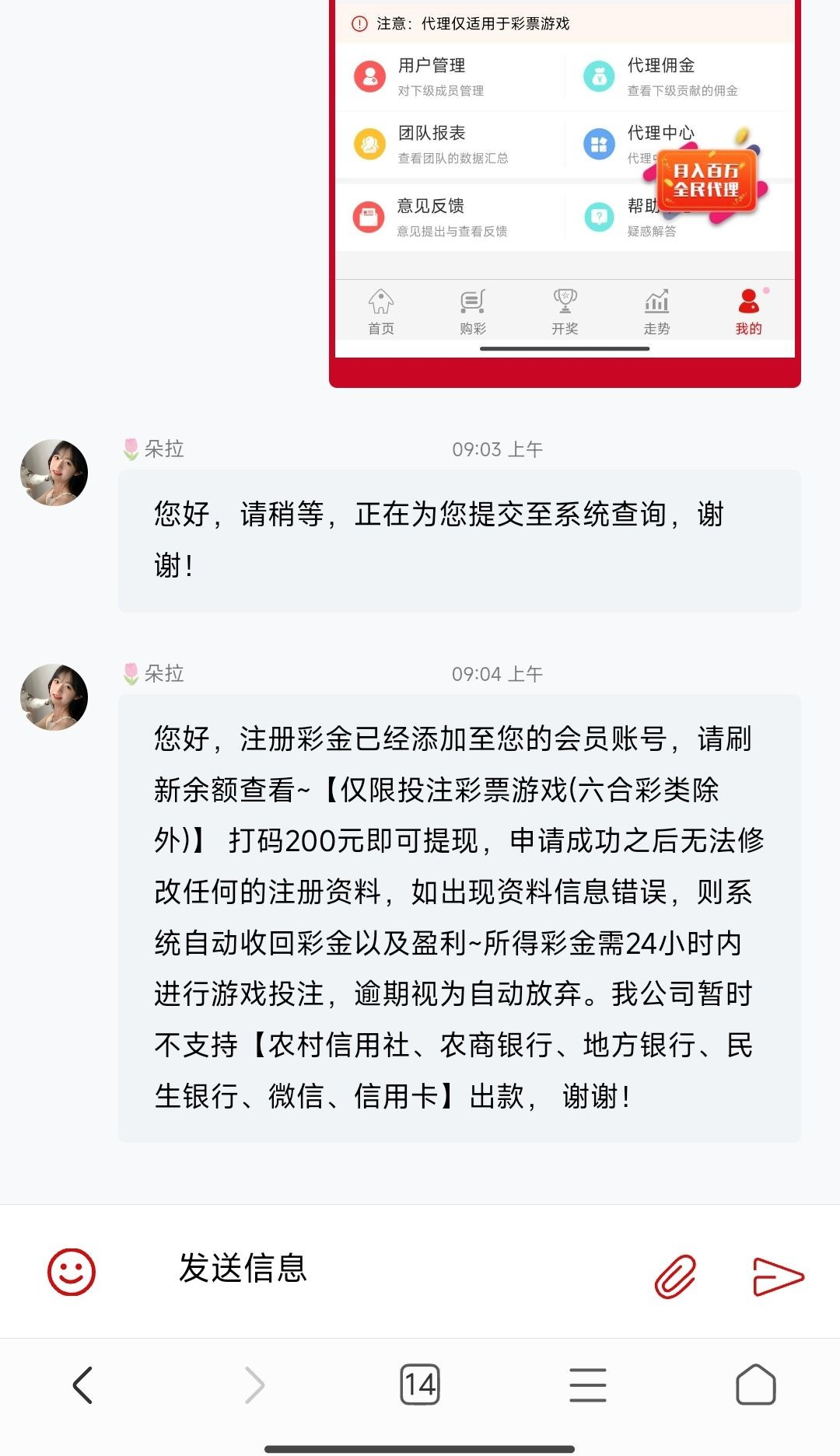Open the emoji picker

click(72, 1273)
